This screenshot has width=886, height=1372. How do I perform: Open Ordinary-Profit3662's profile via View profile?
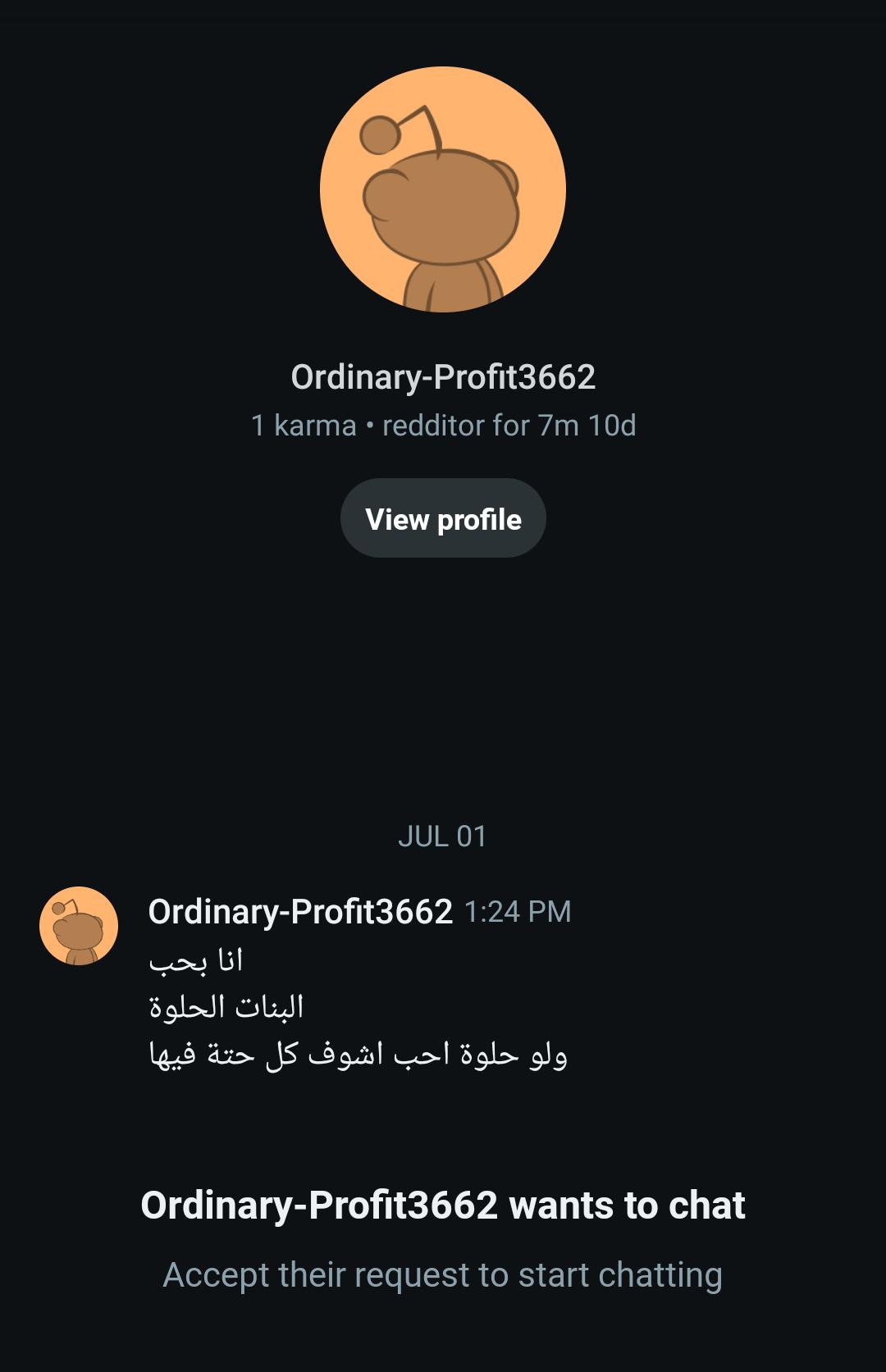pos(443,518)
